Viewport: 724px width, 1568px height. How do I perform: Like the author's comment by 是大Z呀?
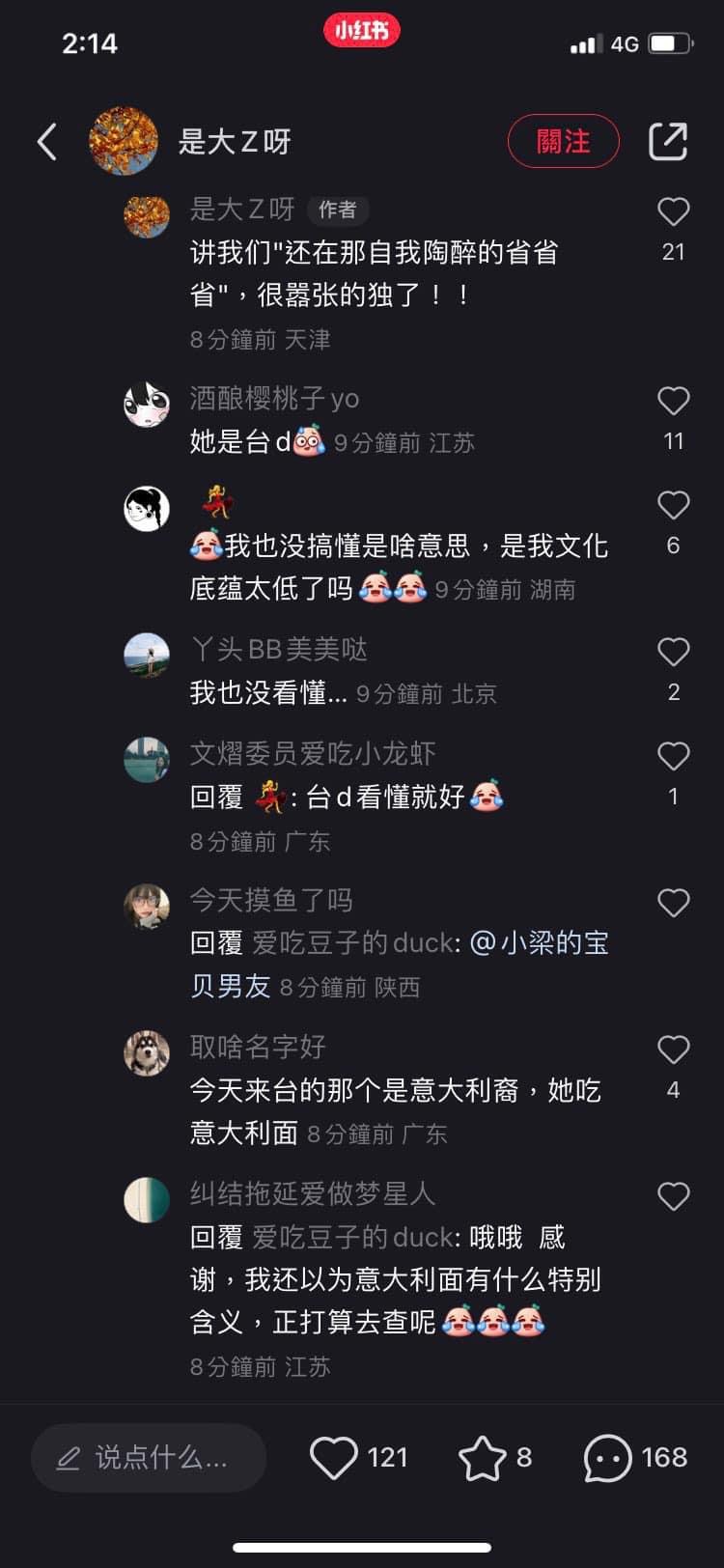673,212
